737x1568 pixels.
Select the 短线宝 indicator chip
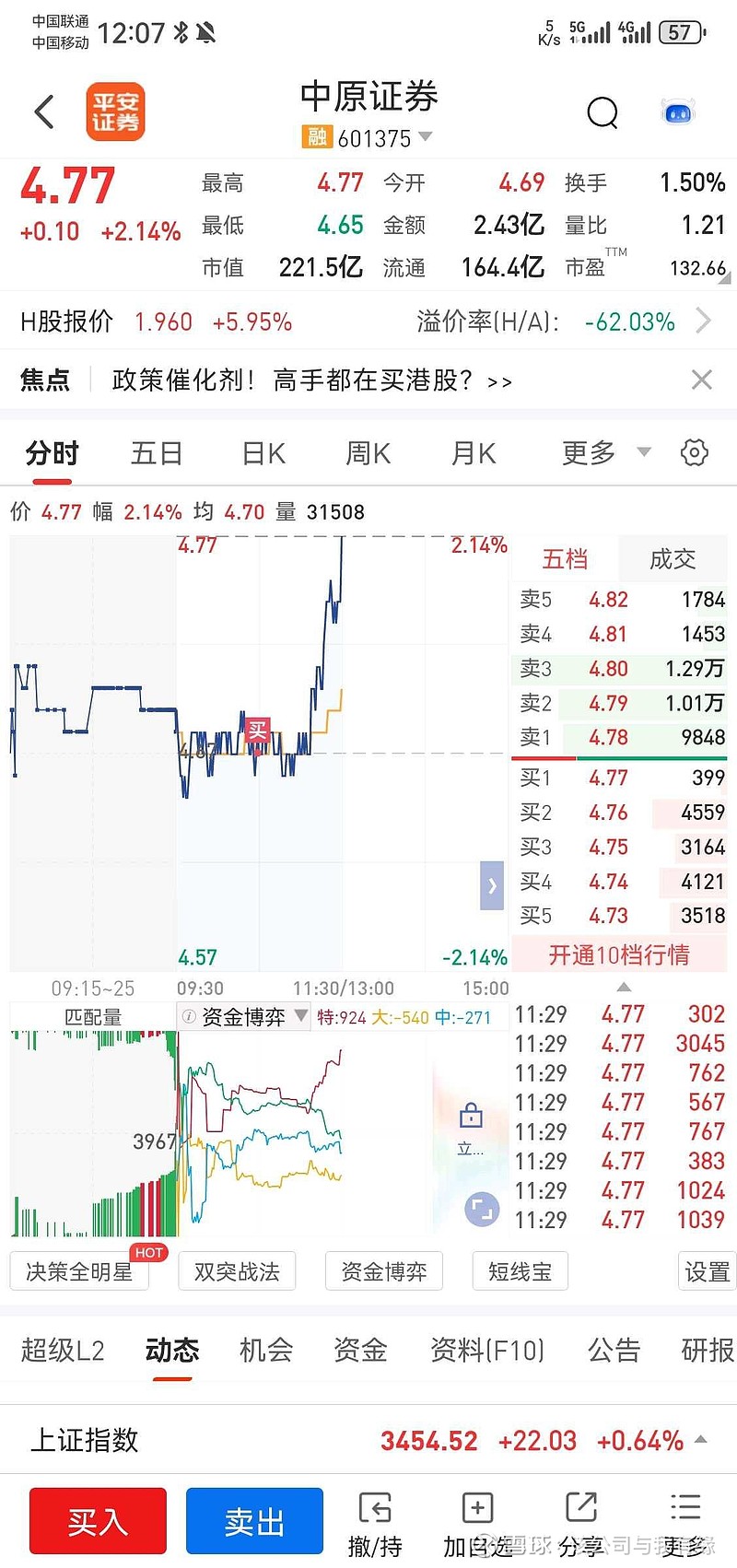pyautogui.click(x=520, y=1271)
